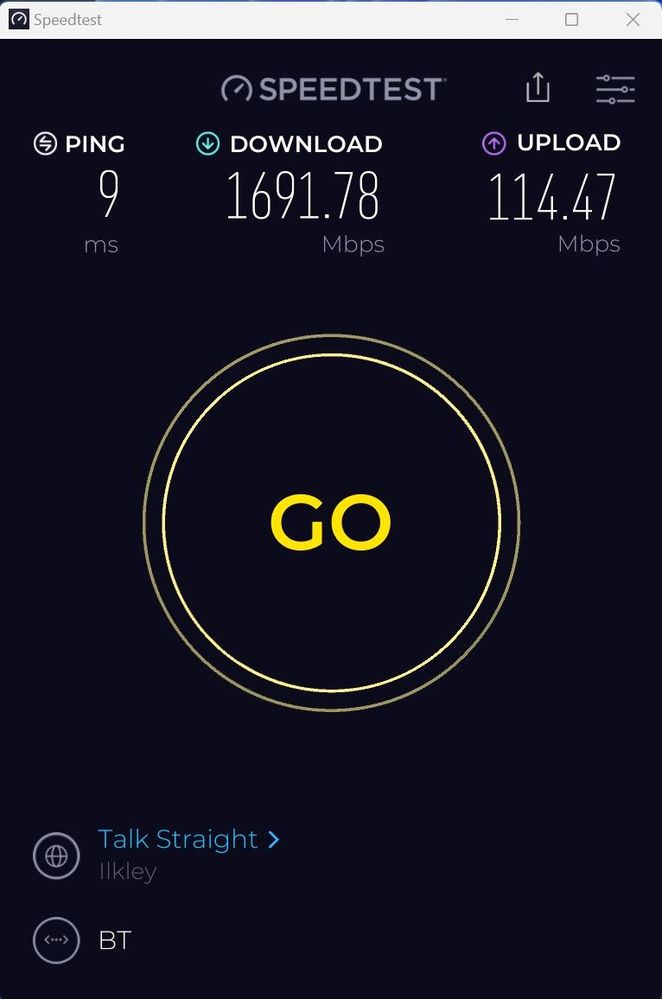Maximize the Speedtest window
Viewport: 662px width, 999px height.
click(572, 19)
